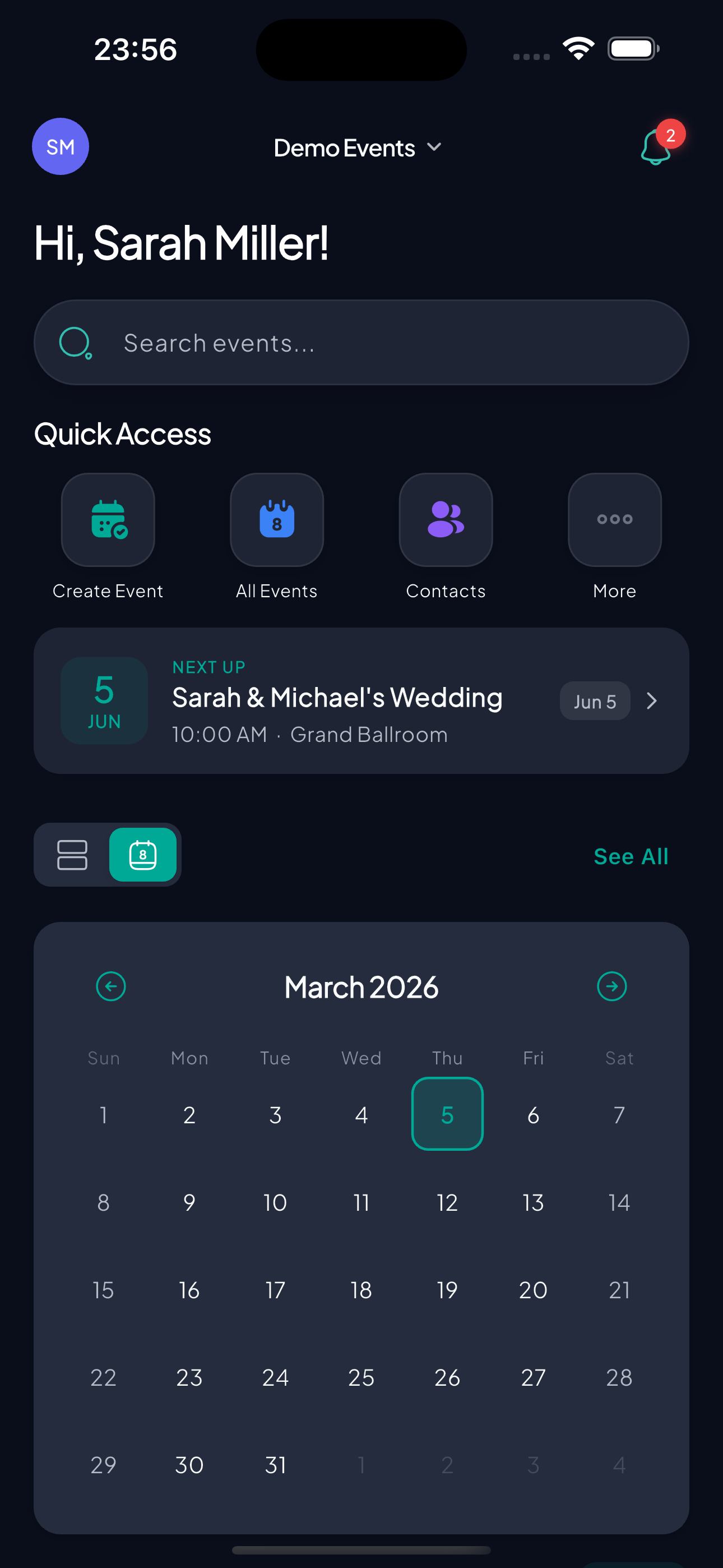Image resolution: width=723 pixels, height=1568 pixels.
Task: Open the All Events calendar icon
Action: click(x=276, y=520)
